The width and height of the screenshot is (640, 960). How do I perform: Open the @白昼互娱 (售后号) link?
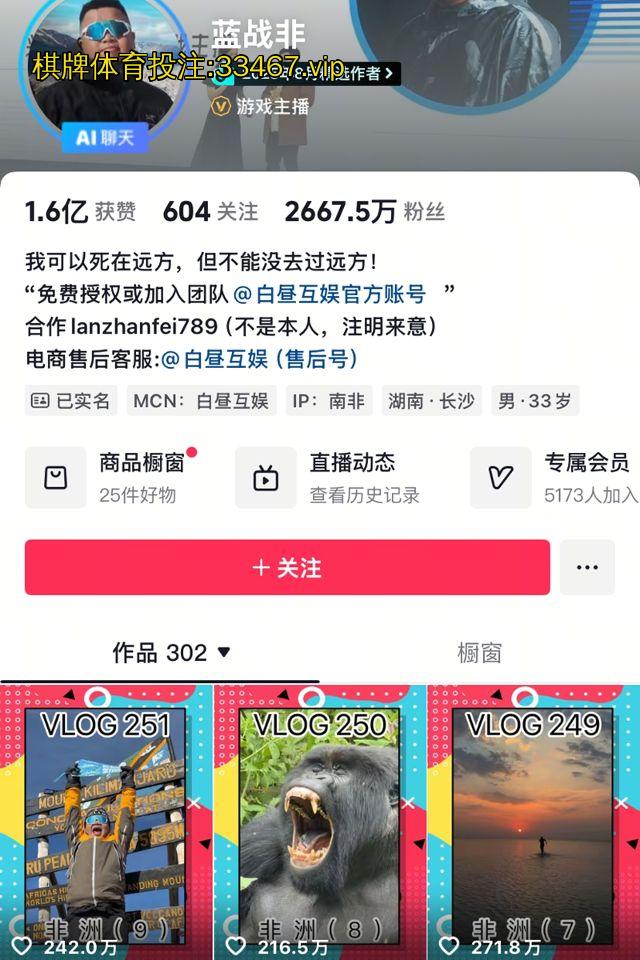(x=260, y=358)
